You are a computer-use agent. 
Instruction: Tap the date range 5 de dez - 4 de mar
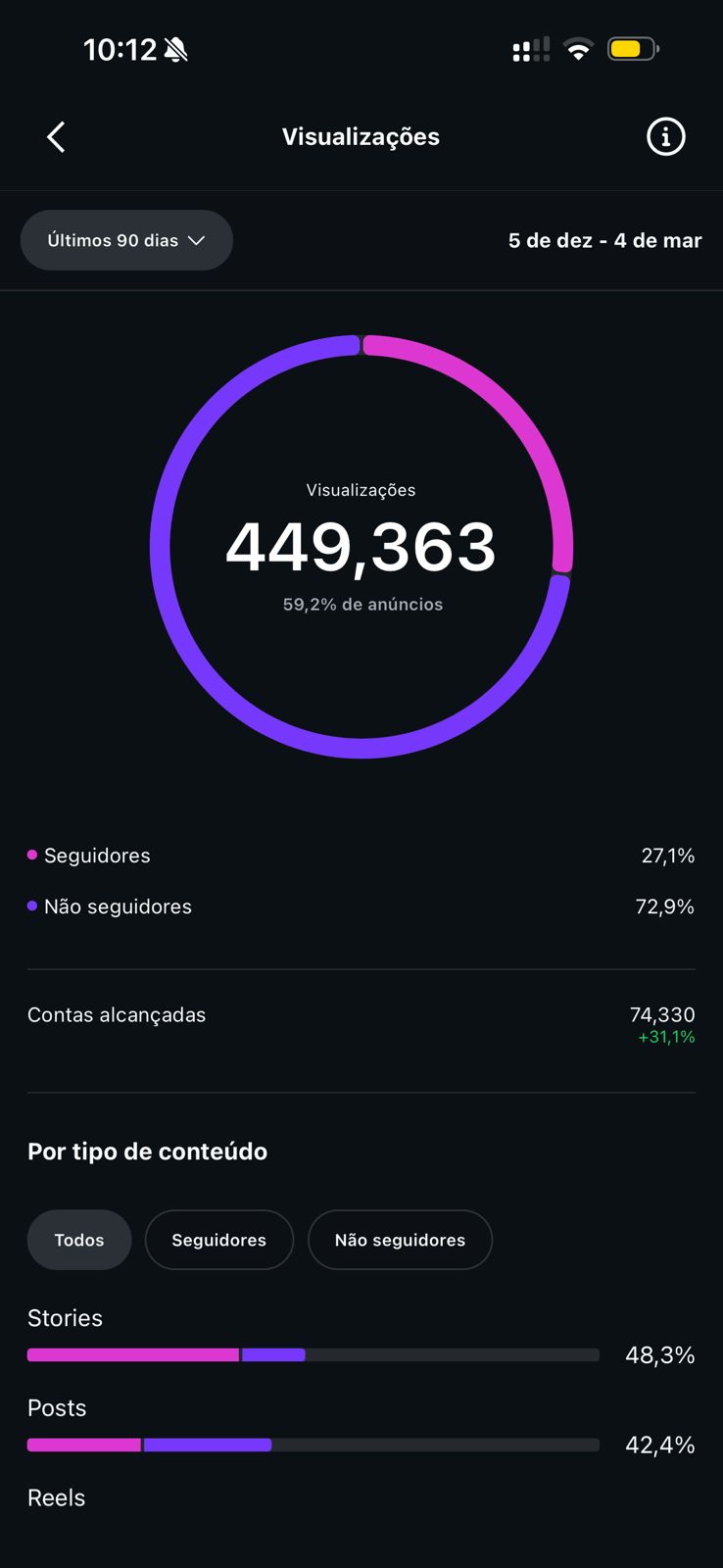coord(604,240)
